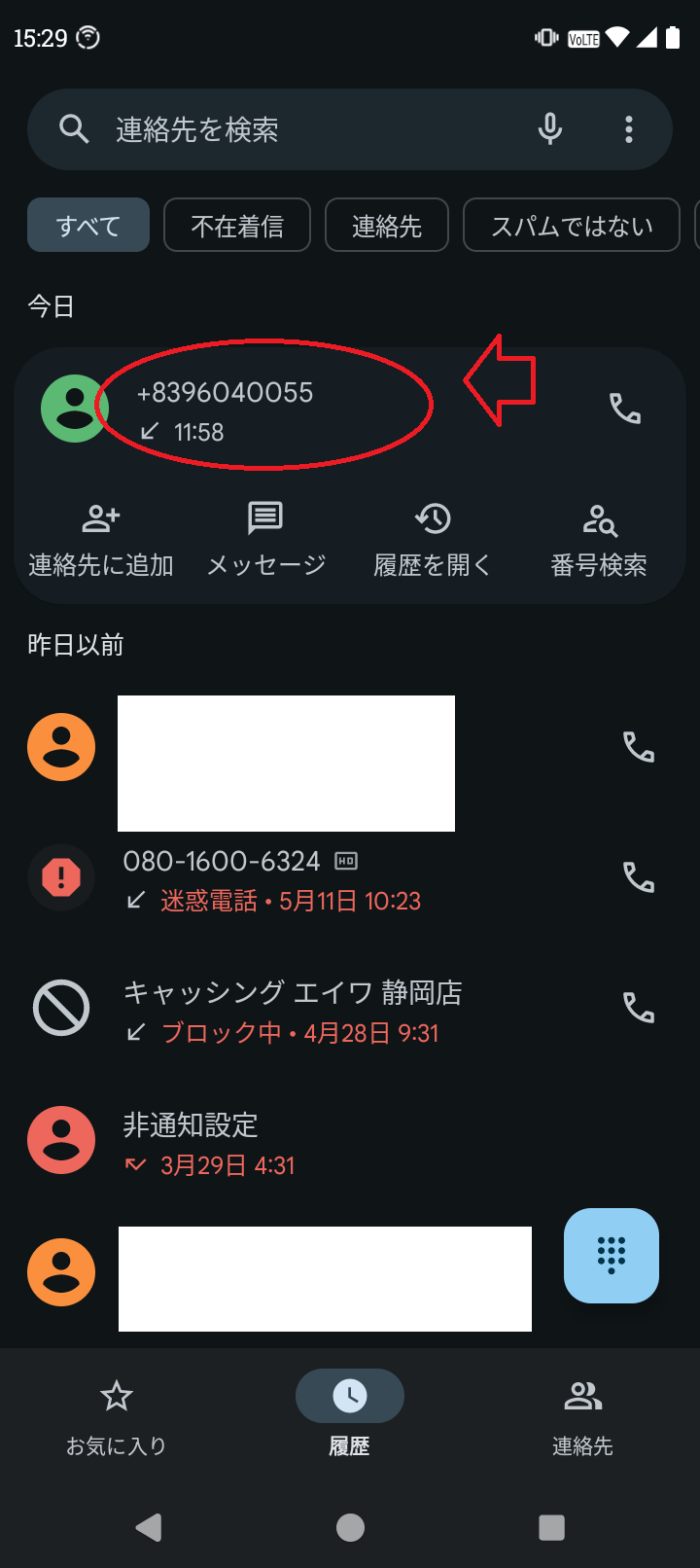Apply the スパムではない filter chip
Viewport: 700px width, 1568px height.
(572, 226)
